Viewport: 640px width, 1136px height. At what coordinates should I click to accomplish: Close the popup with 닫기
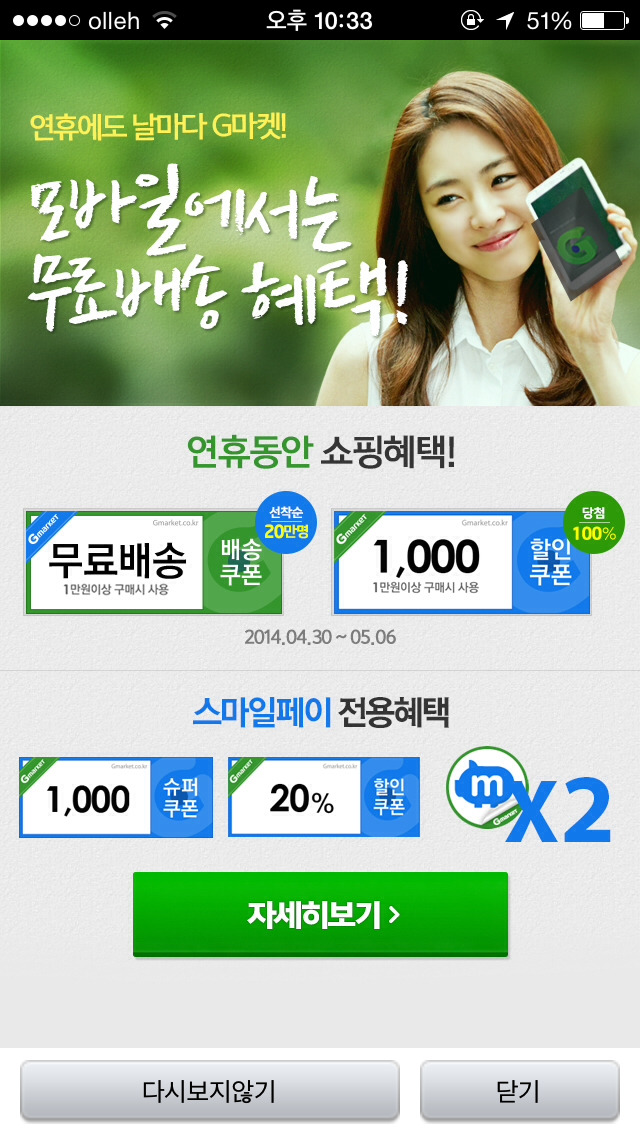pos(519,1091)
